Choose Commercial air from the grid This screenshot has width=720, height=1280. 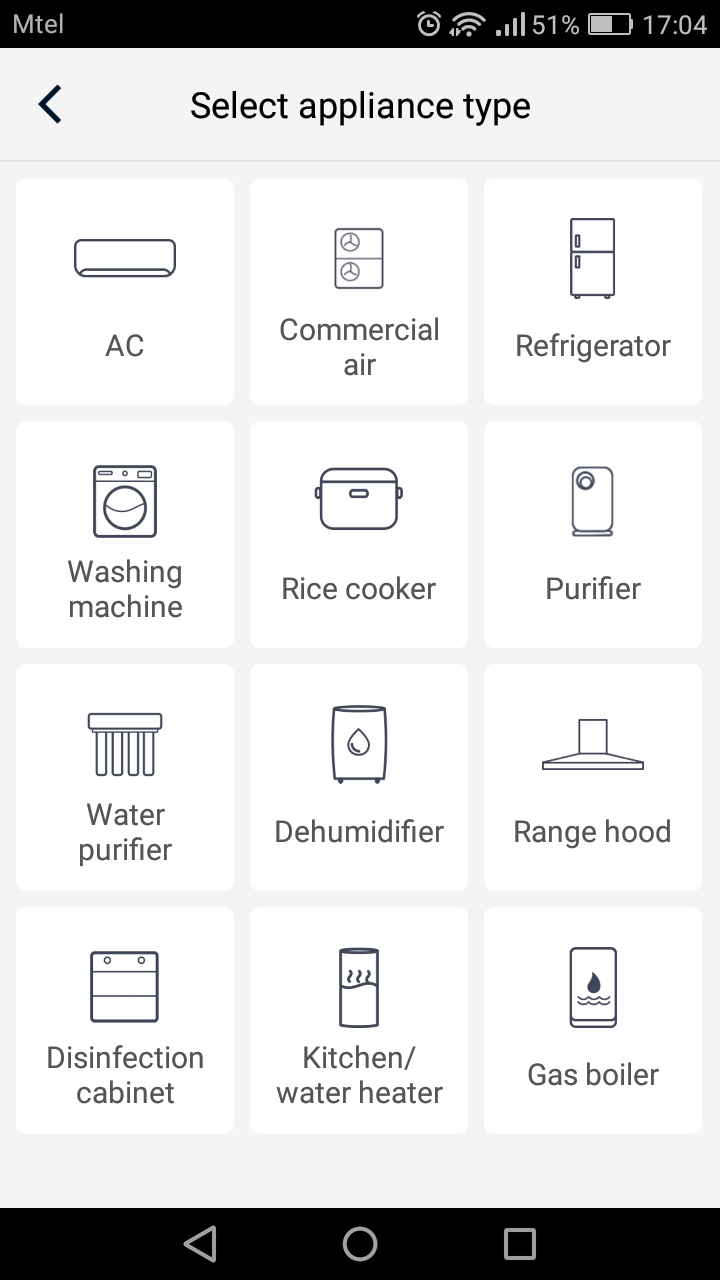coord(359,291)
